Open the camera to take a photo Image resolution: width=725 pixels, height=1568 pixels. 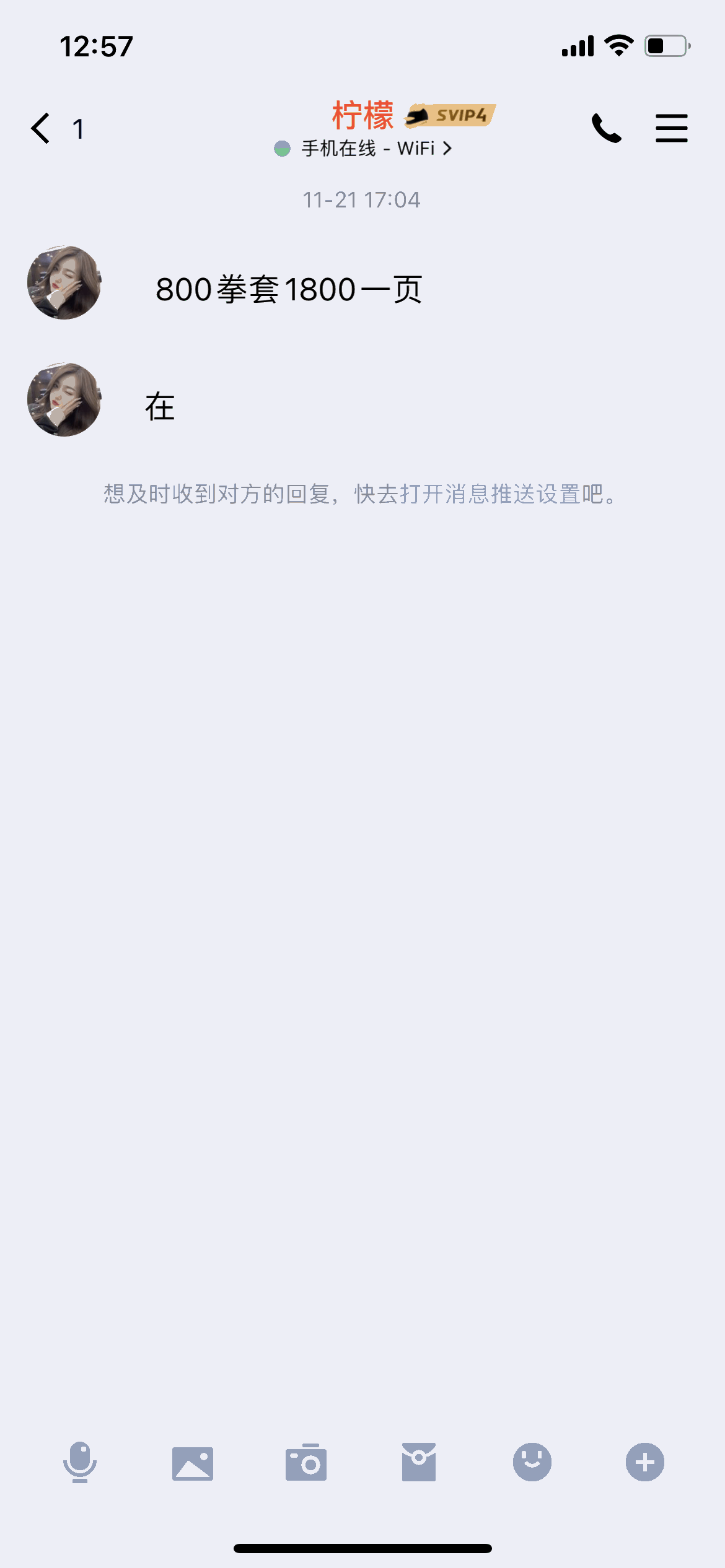click(x=306, y=1462)
